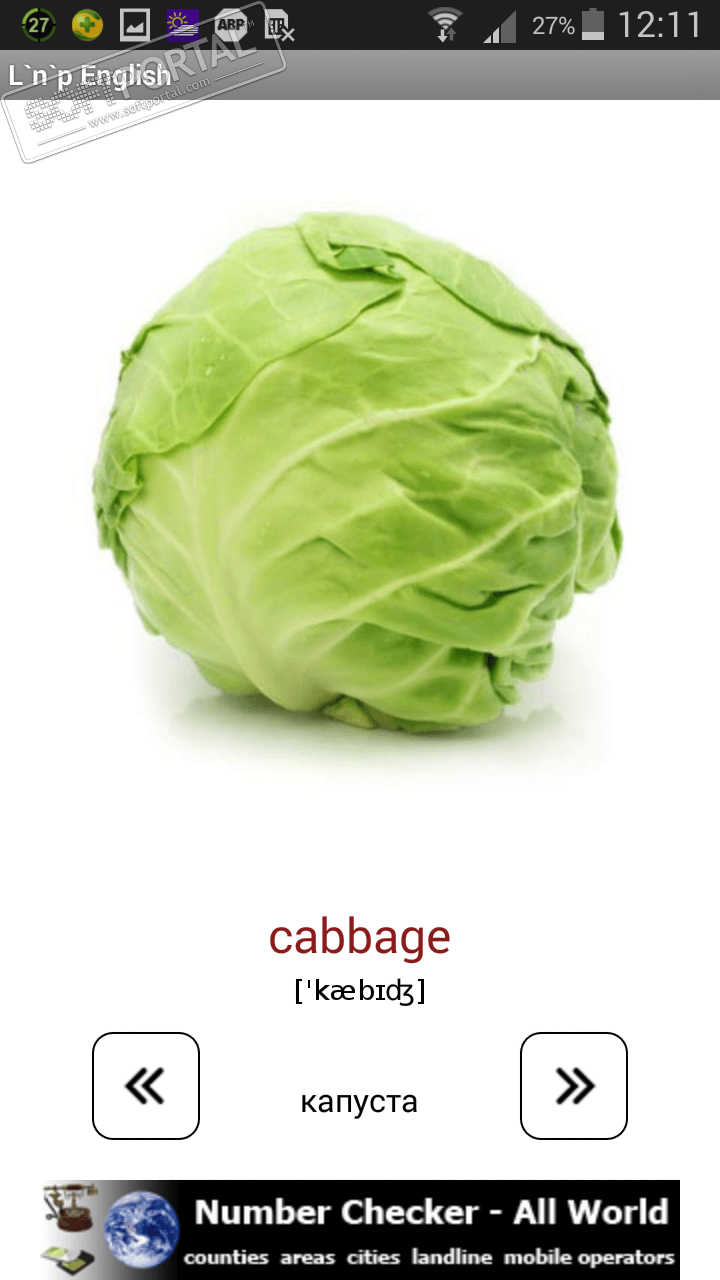
Task: Go to the previous word card
Action: (146, 1086)
